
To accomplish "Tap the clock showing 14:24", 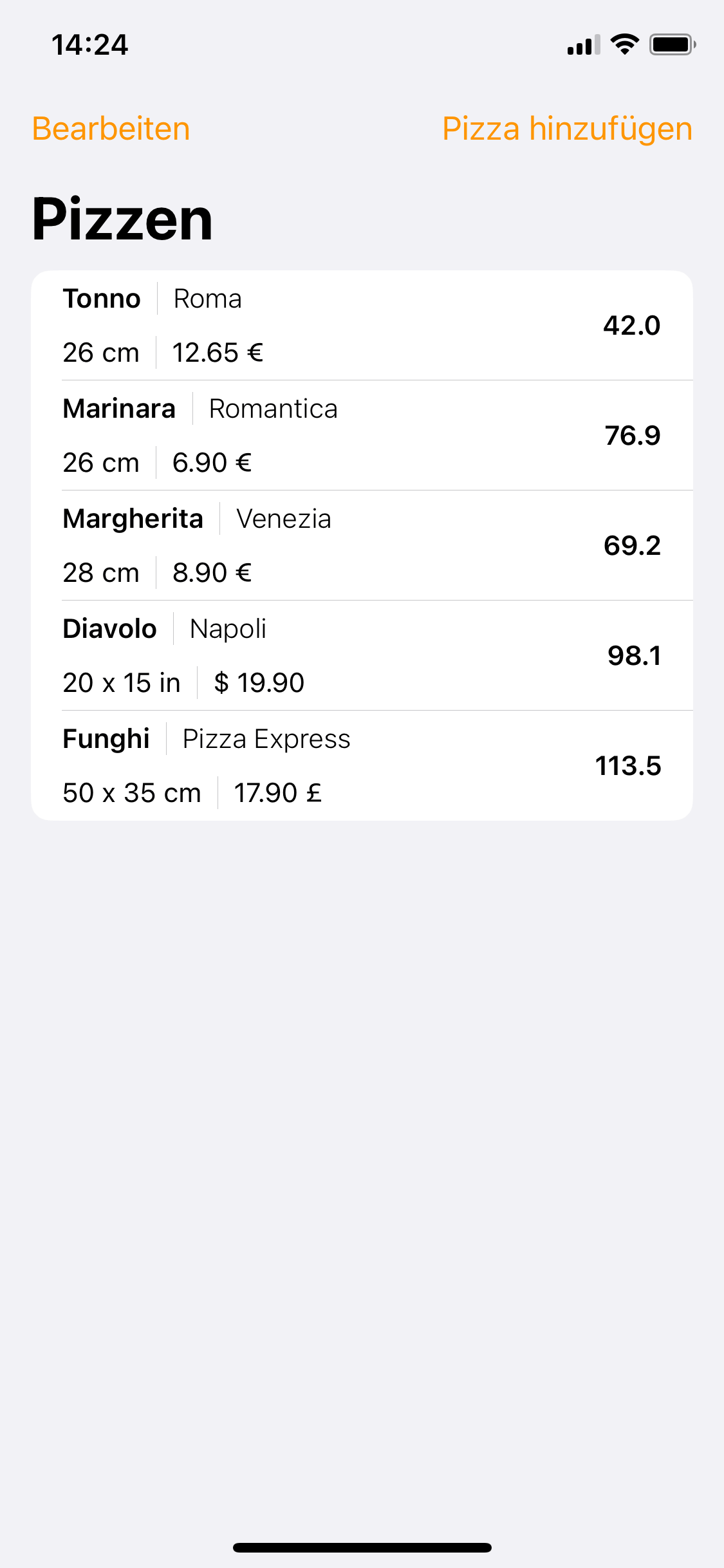I will [90, 44].
